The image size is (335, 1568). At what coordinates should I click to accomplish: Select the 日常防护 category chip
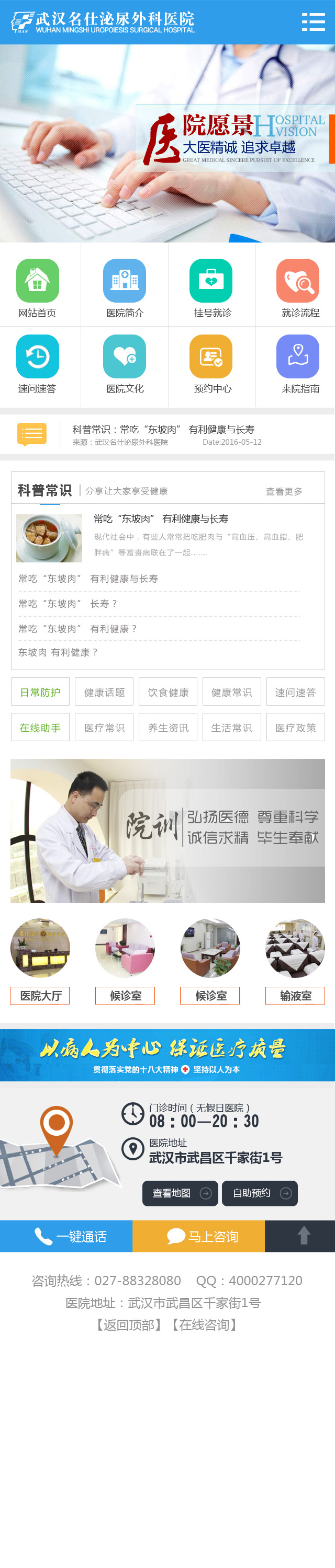[x=40, y=692]
